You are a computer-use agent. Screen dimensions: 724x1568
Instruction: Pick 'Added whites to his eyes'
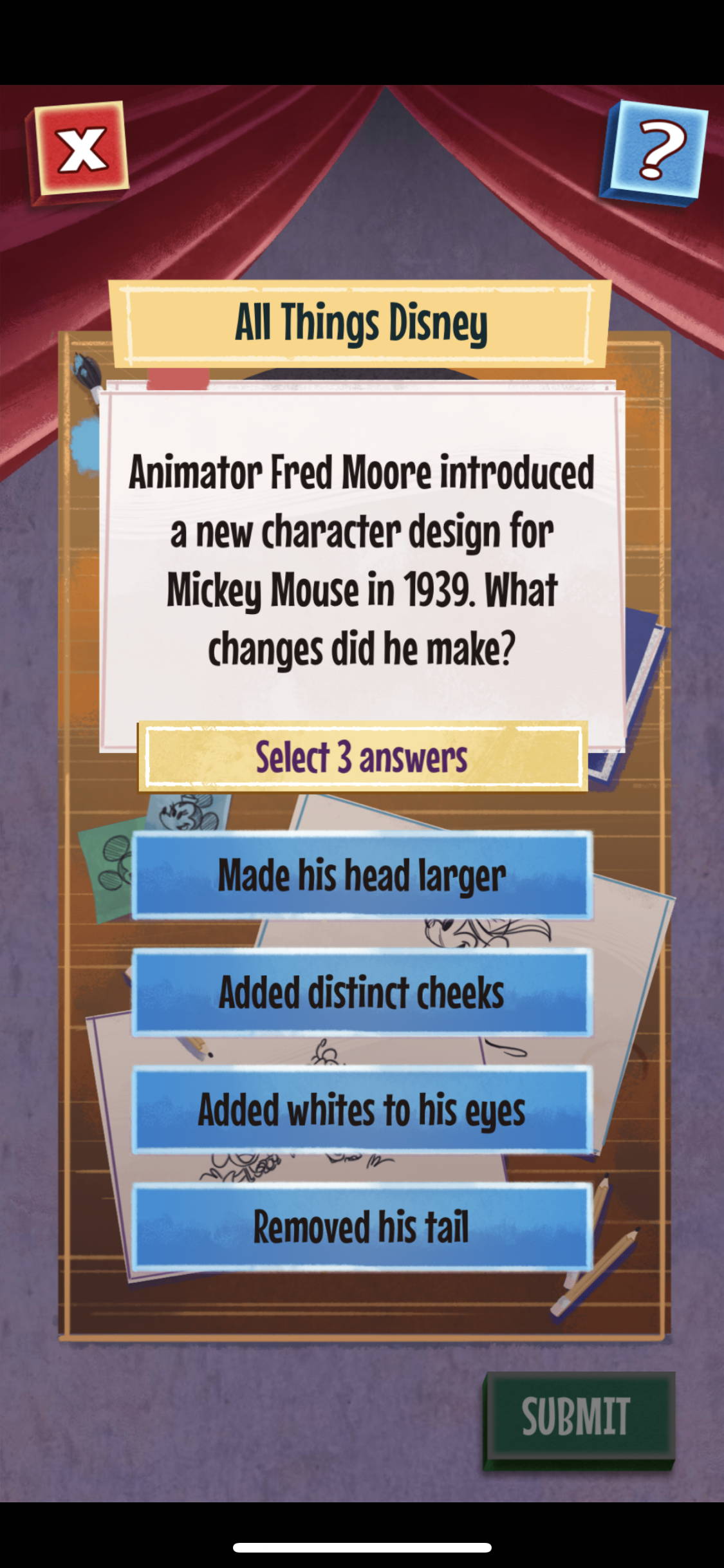362,1110
